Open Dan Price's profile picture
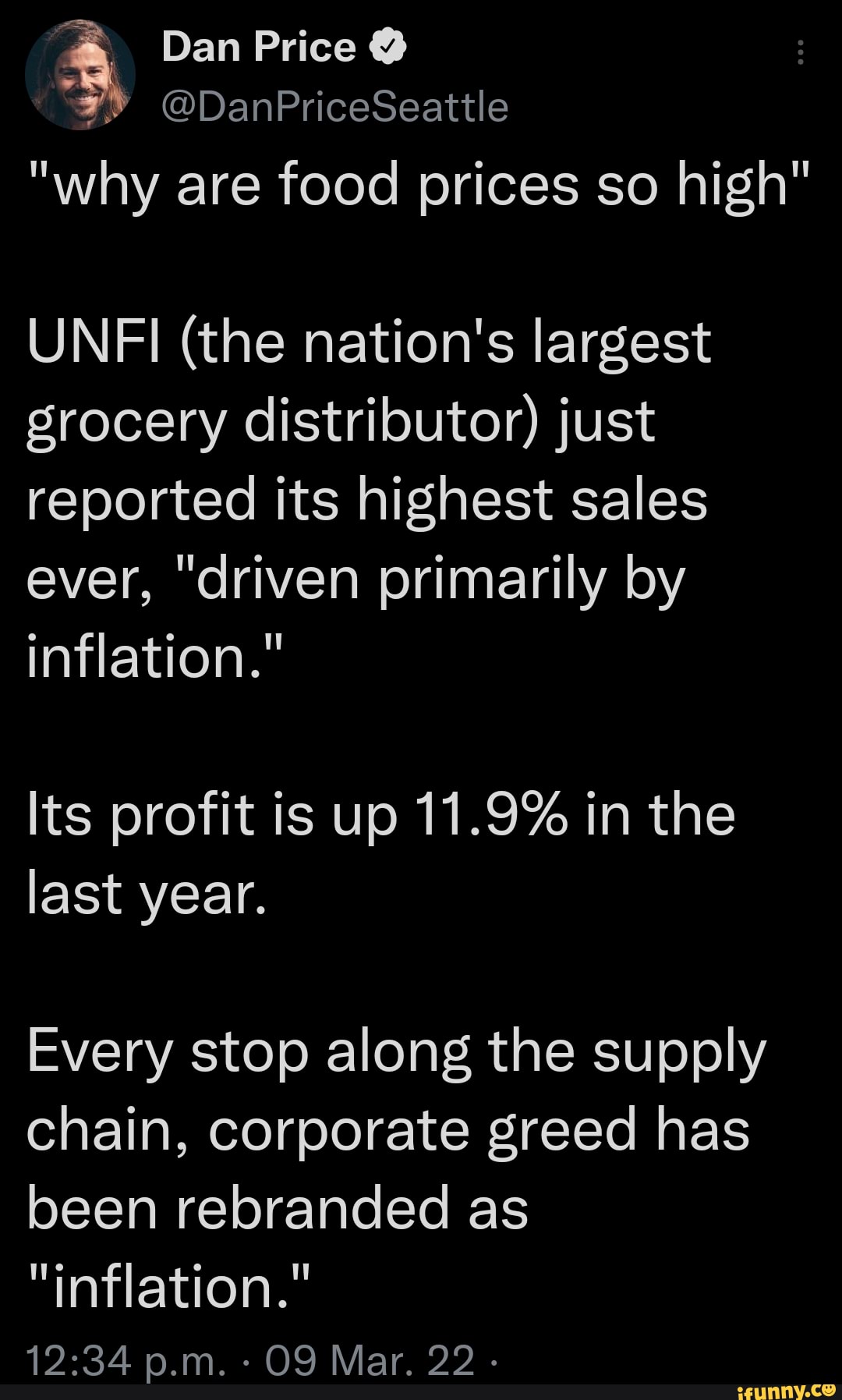The image size is (842, 1400). tap(80, 76)
